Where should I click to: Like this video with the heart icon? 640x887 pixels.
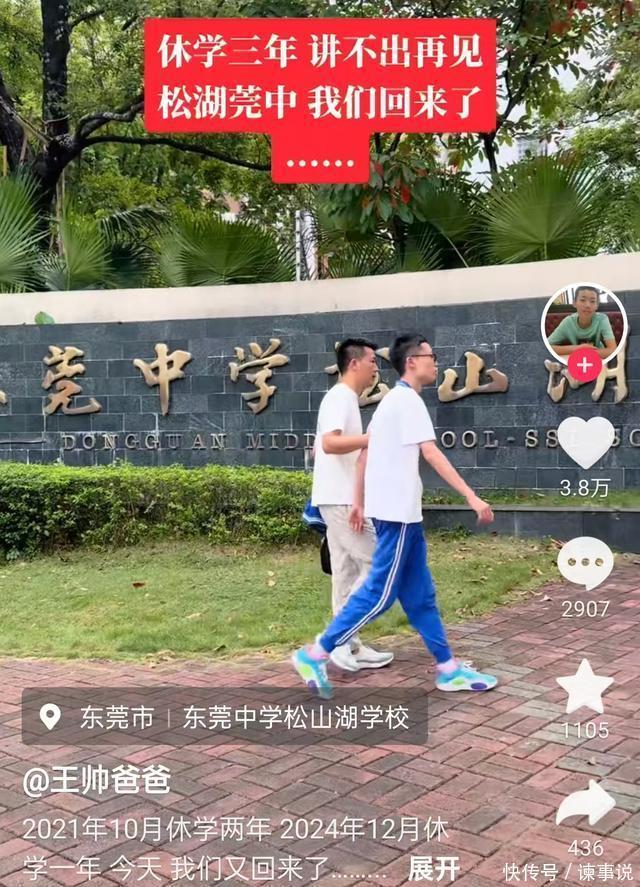tap(585, 441)
